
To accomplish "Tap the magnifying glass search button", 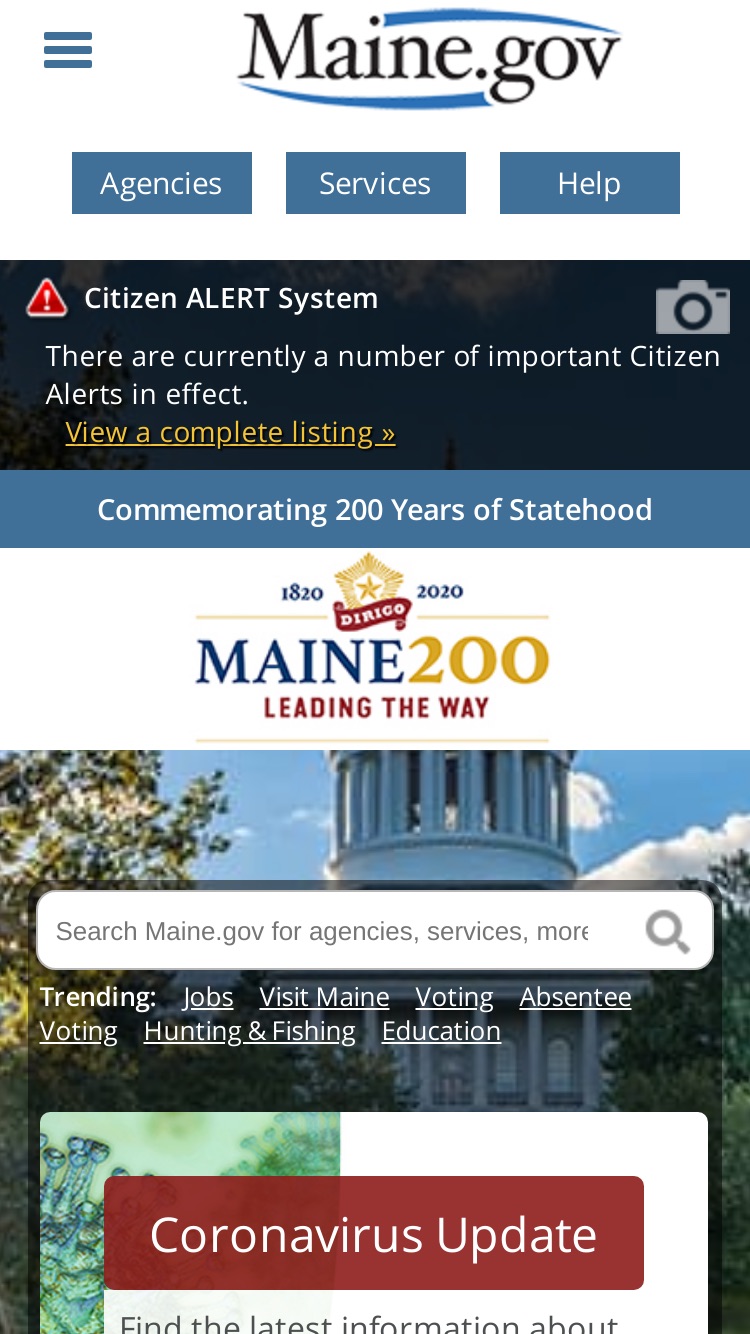I will (668, 931).
